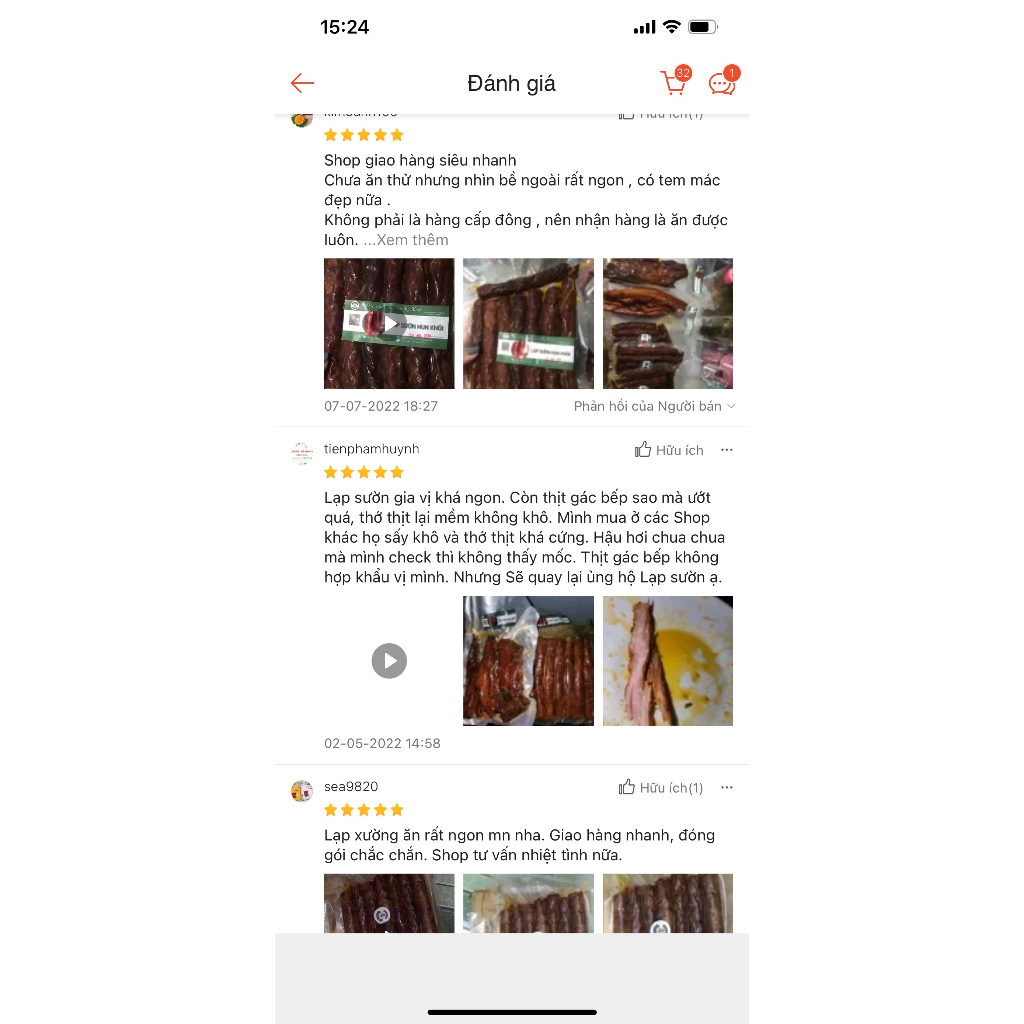This screenshot has width=1024, height=1024.
Task: View the packaged meat photo from tienphamhuynh
Action: [528, 661]
